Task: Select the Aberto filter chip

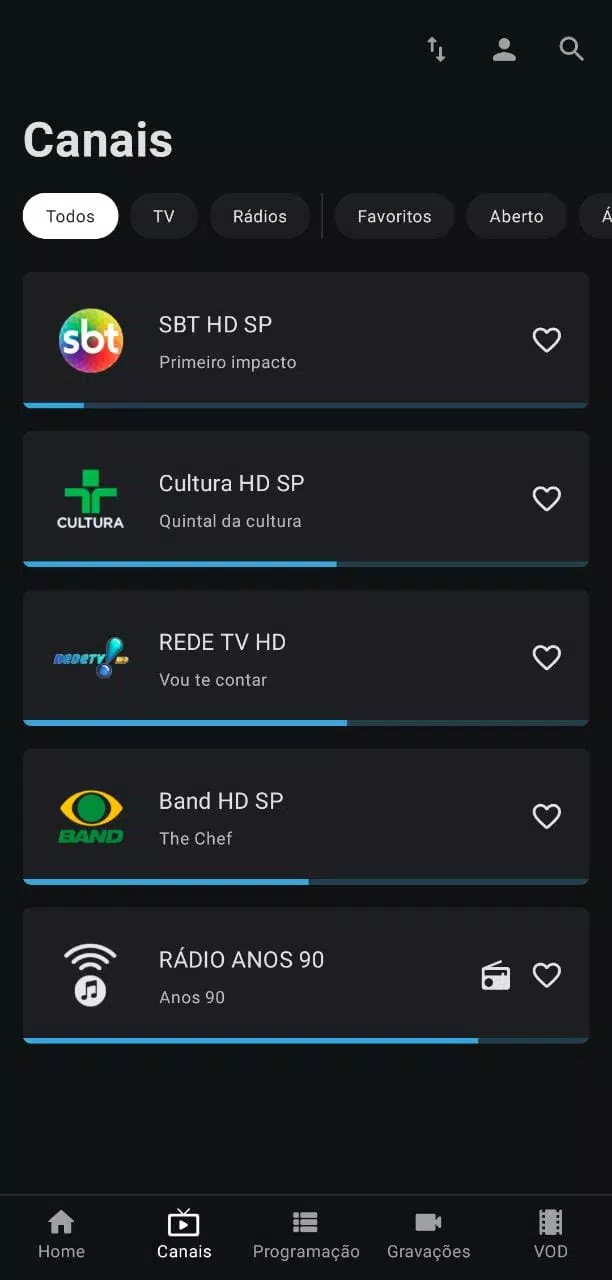Action: pos(517,216)
